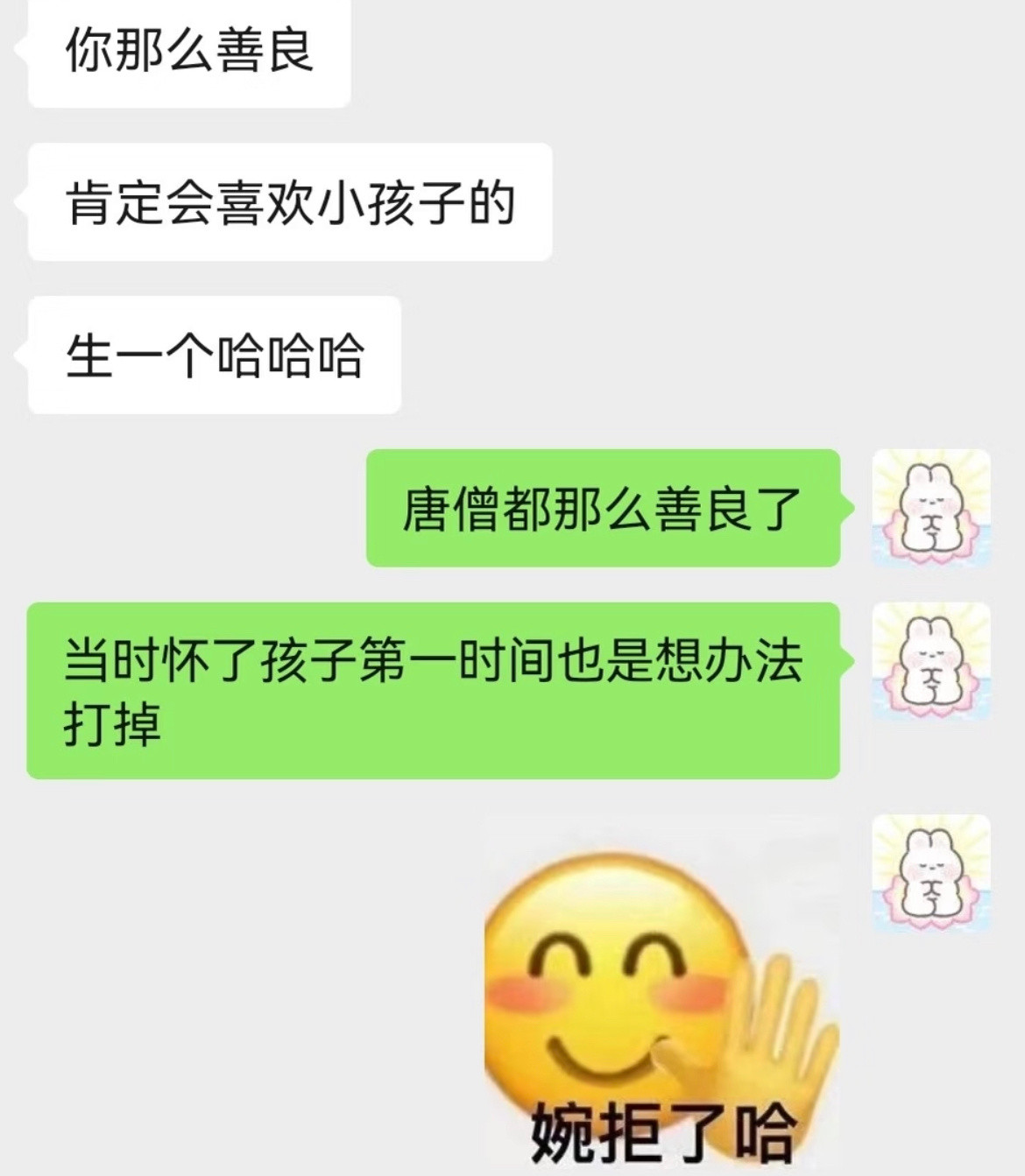Click the bubble "肯定会喜欢小孩子的"

tap(289, 203)
